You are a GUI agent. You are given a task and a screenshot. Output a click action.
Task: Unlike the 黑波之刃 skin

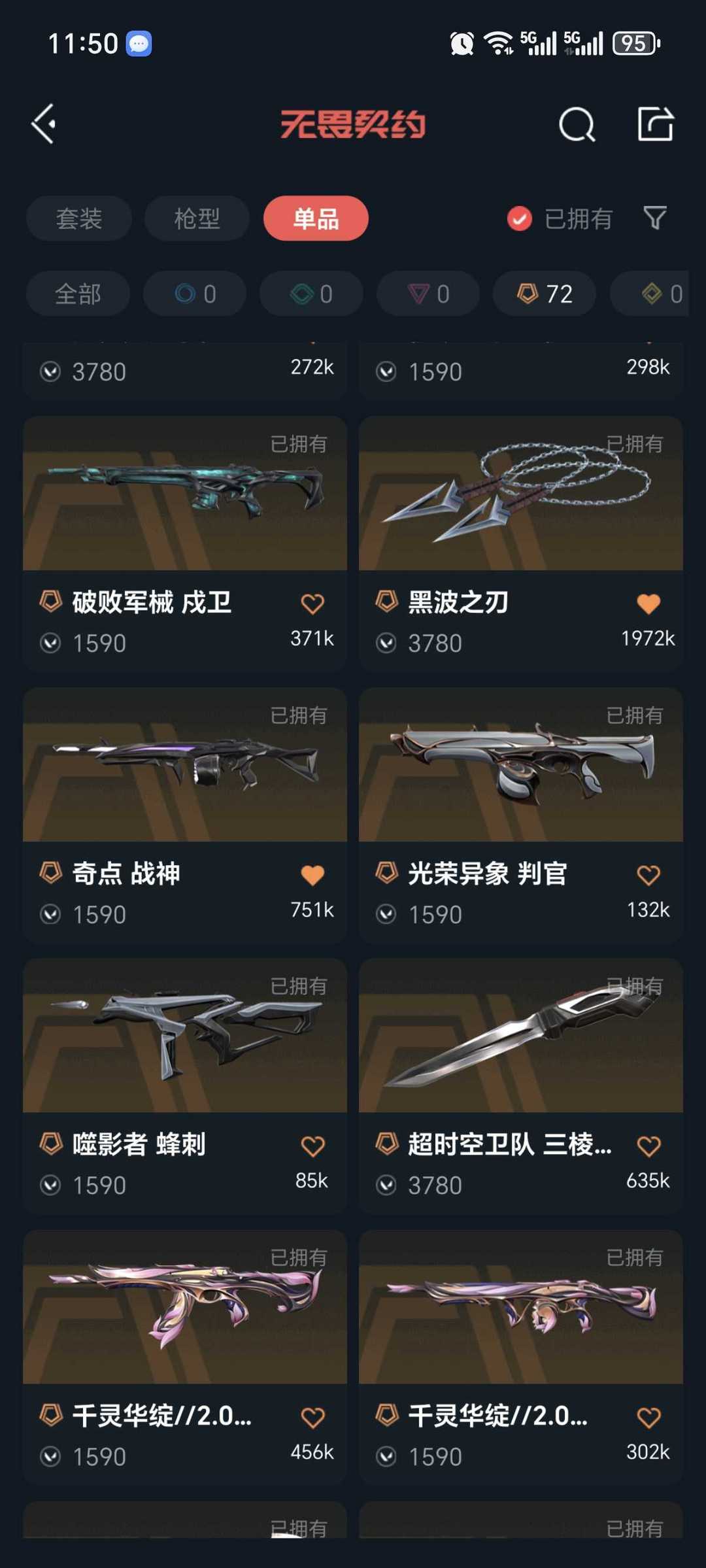[648, 604]
